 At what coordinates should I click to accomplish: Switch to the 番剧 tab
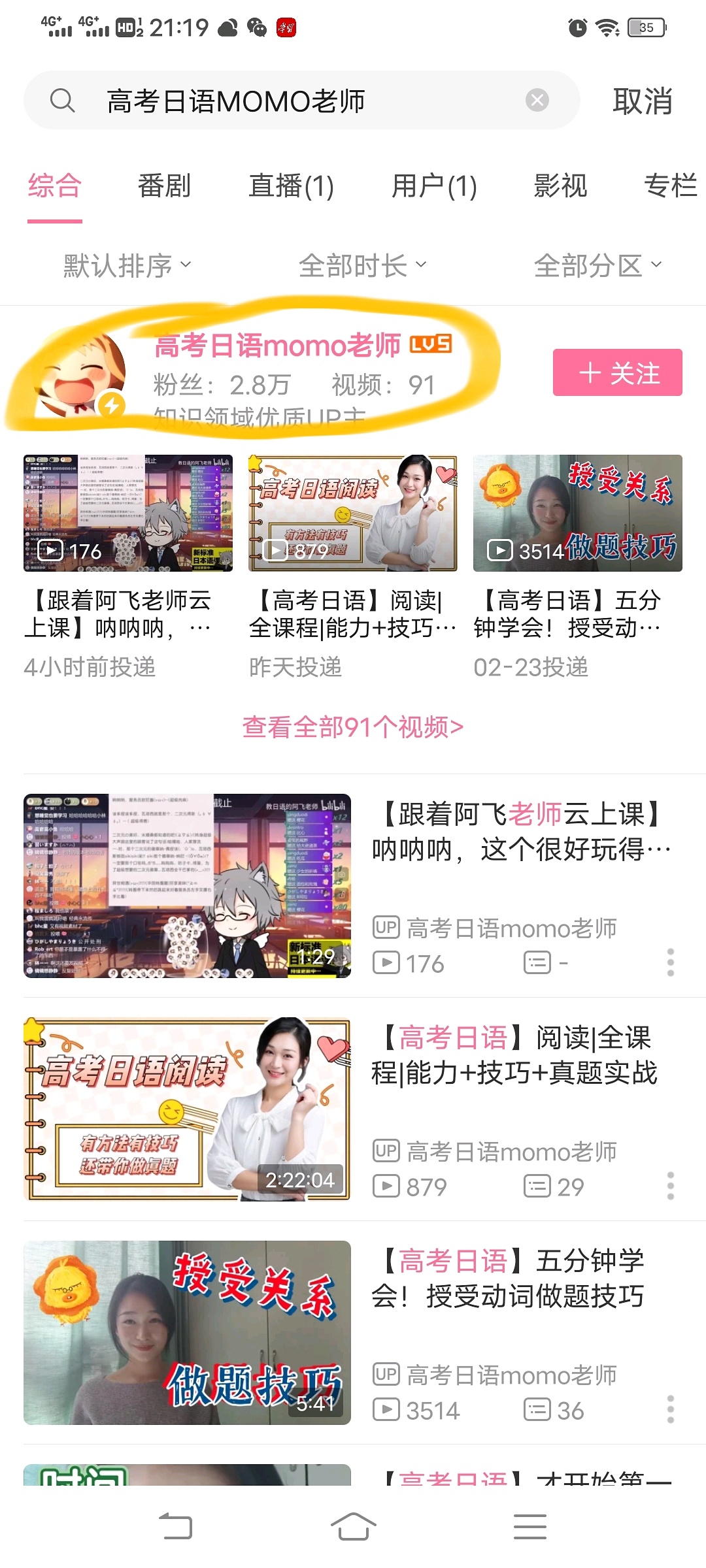(x=164, y=186)
